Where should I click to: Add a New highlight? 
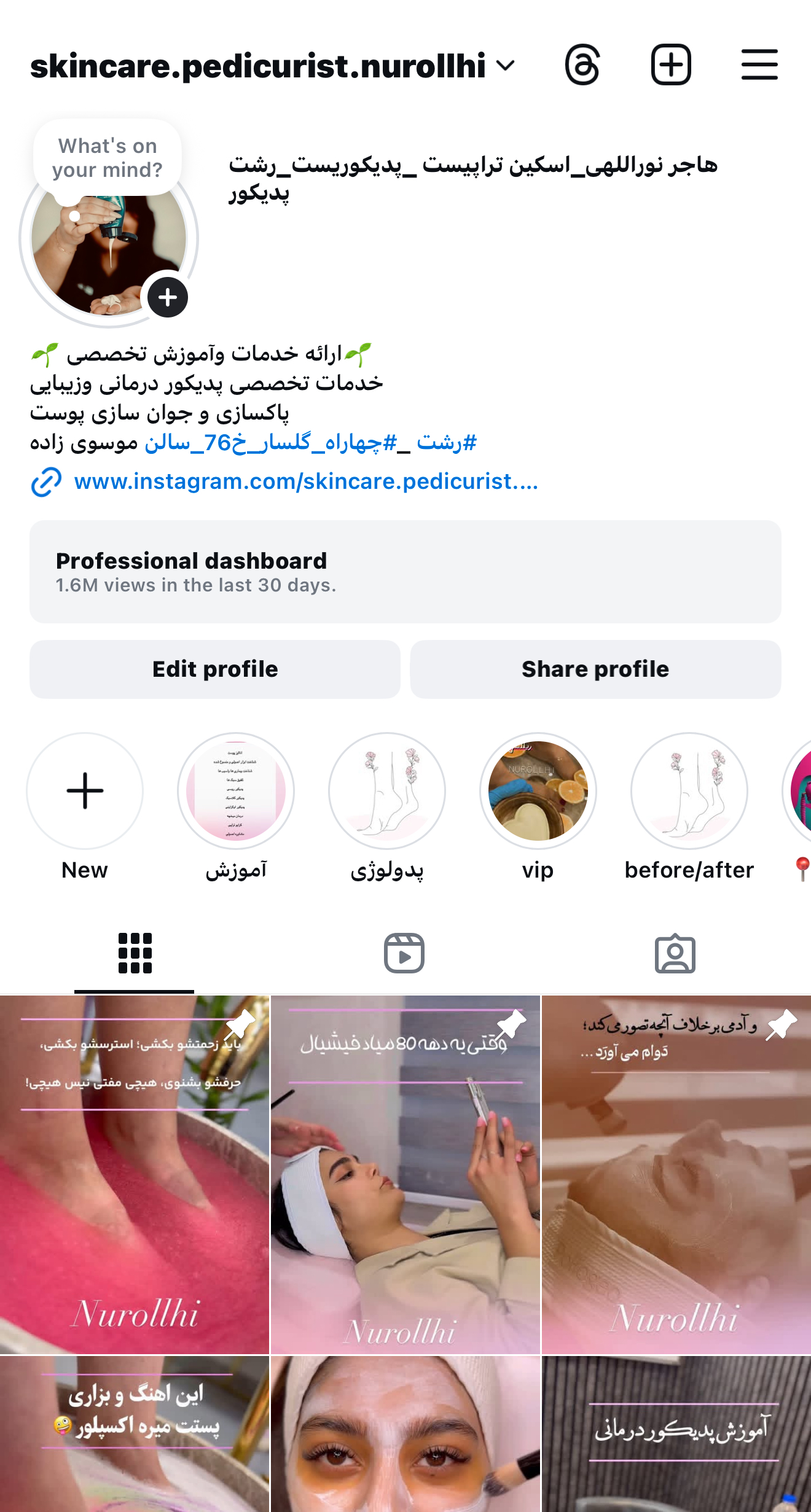click(x=85, y=791)
